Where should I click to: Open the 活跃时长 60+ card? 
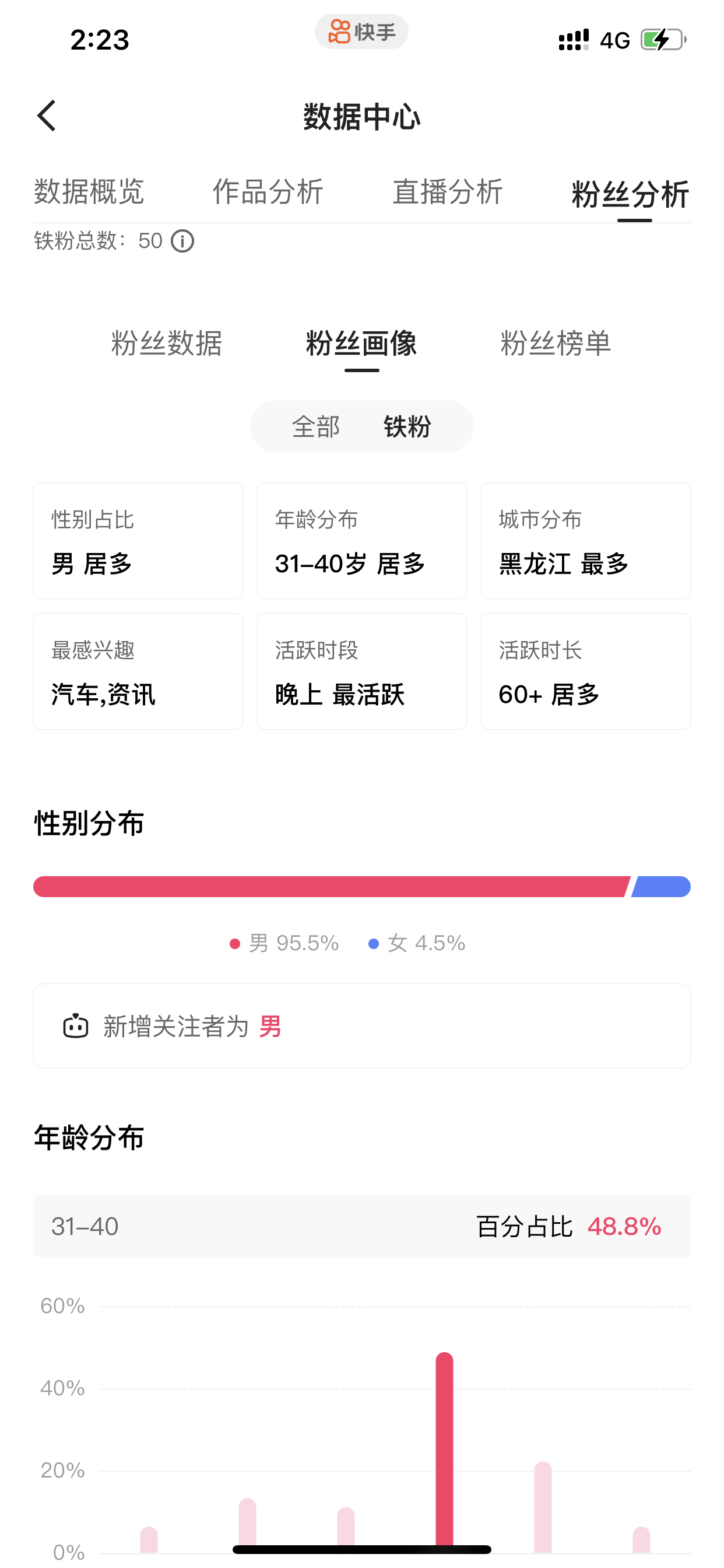click(586, 671)
